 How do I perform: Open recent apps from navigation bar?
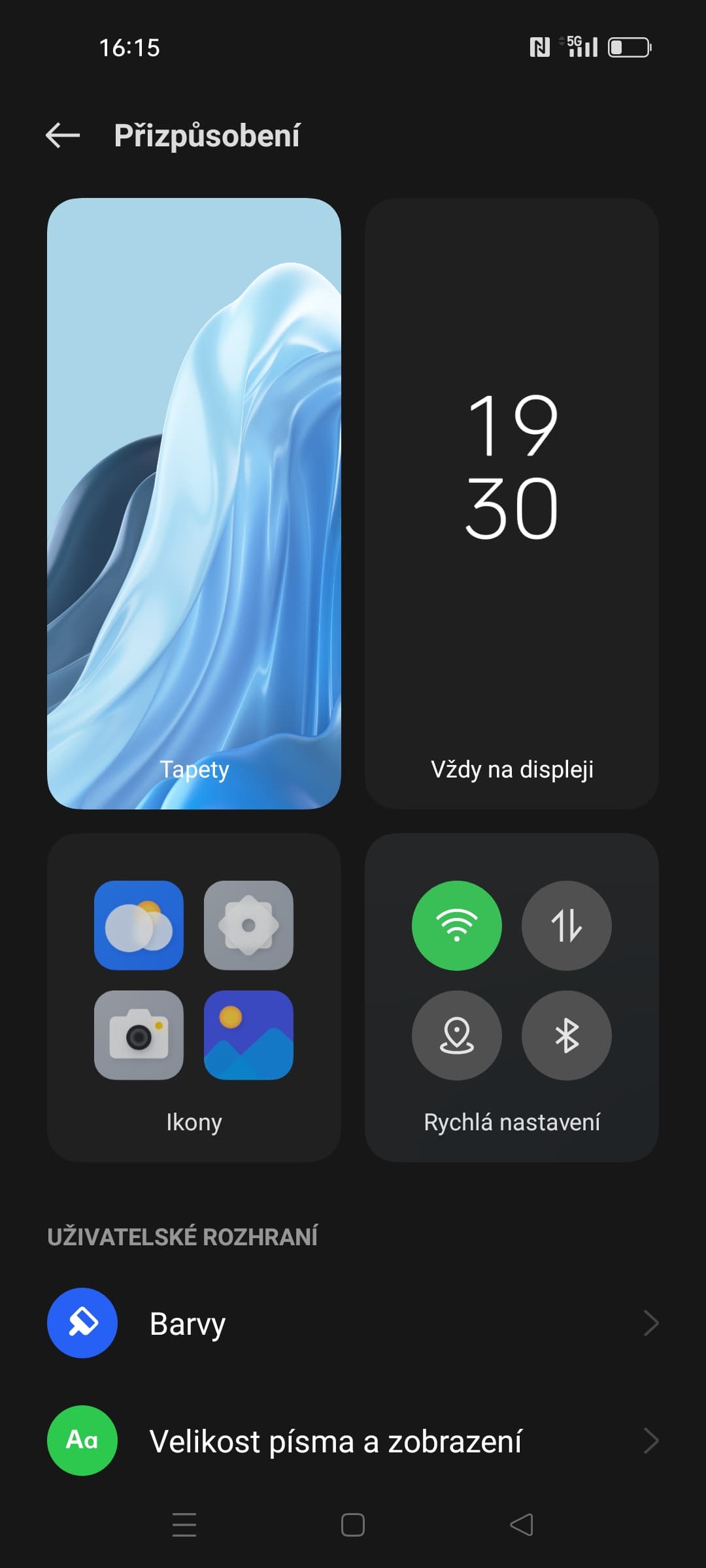click(184, 1525)
